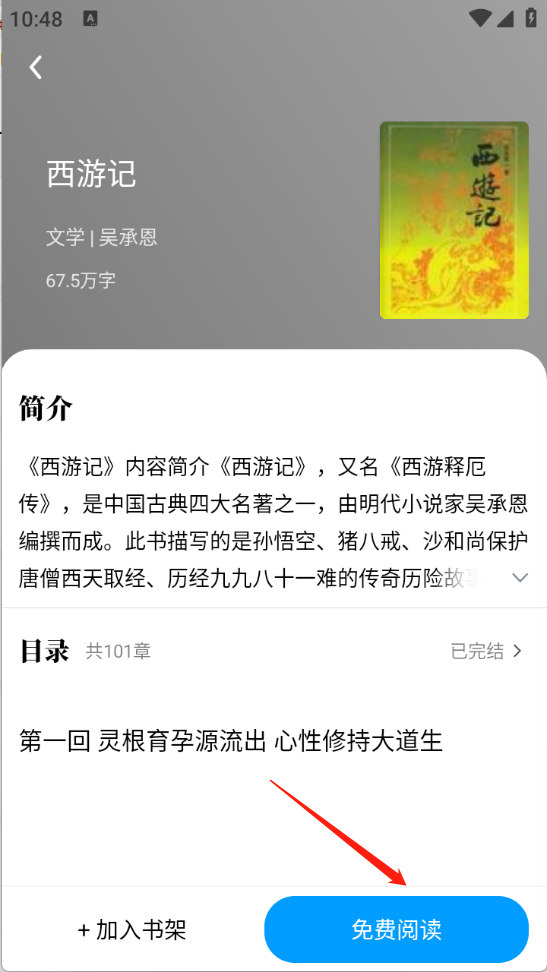Start reading with 免费阅读
The height and width of the screenshot is (972, 547).
click(396, 929)
